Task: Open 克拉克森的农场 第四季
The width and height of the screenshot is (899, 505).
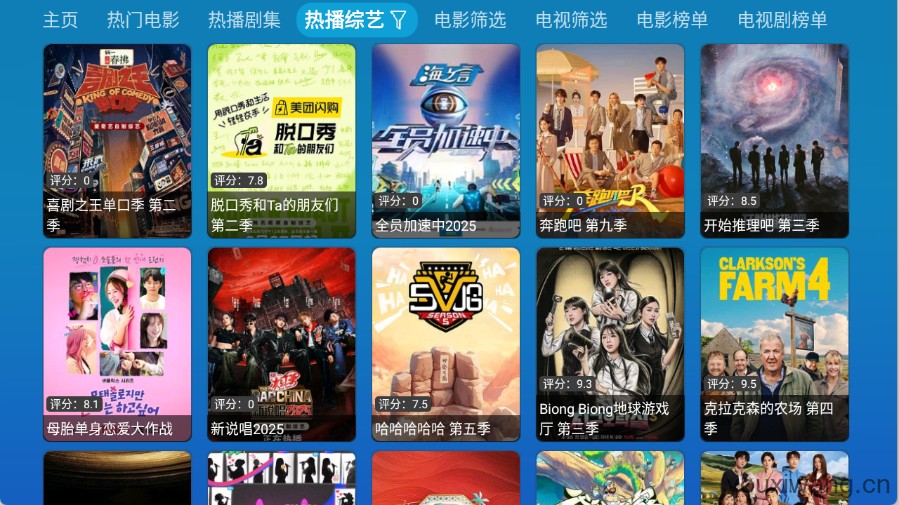Action: pyautogui.click(x=774, y=344)
